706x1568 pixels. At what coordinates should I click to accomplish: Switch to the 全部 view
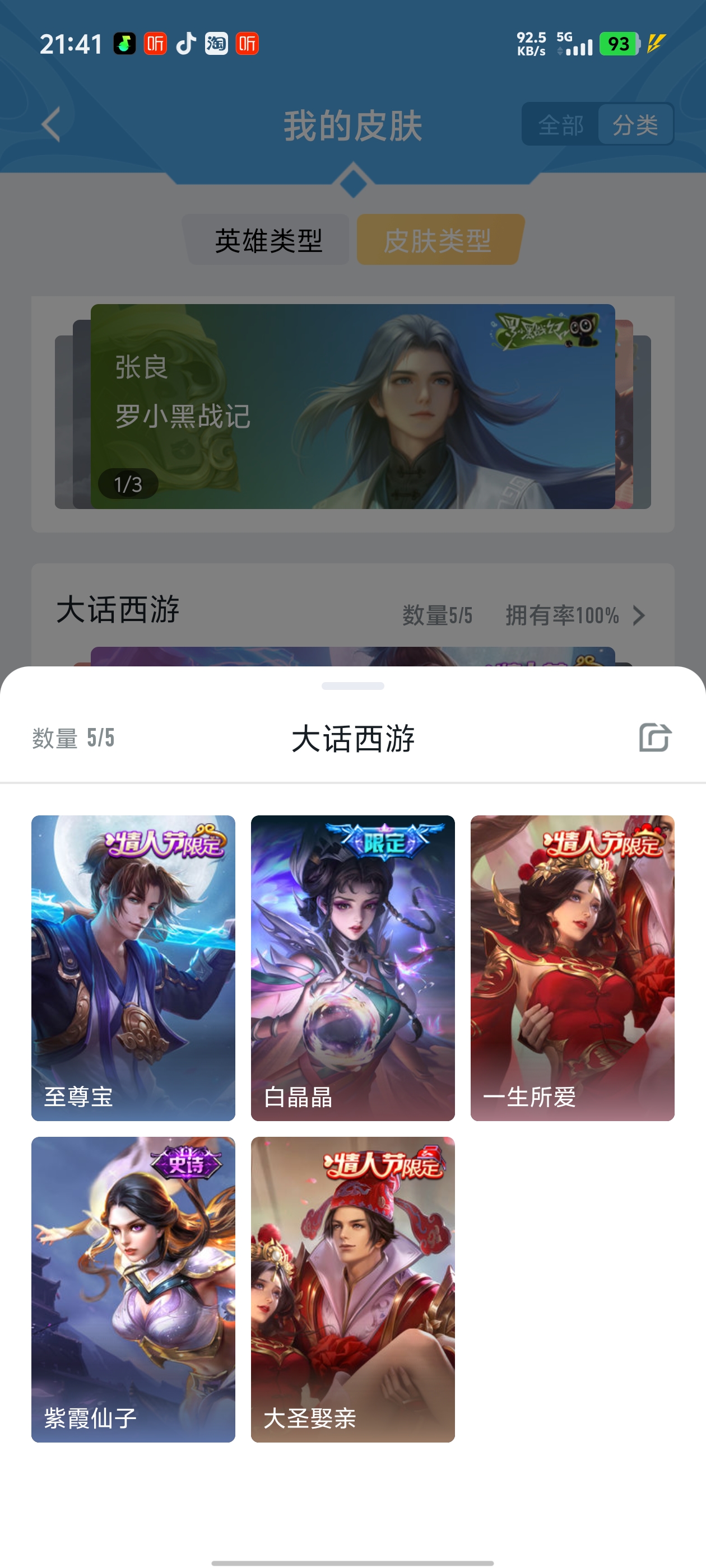point(560,125)
